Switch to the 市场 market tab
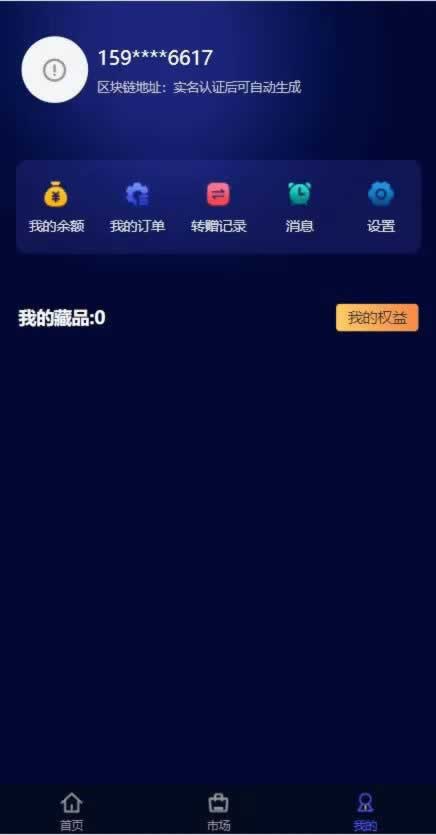Viewport: 436px width, 835px height. click(x=218, y=812)
